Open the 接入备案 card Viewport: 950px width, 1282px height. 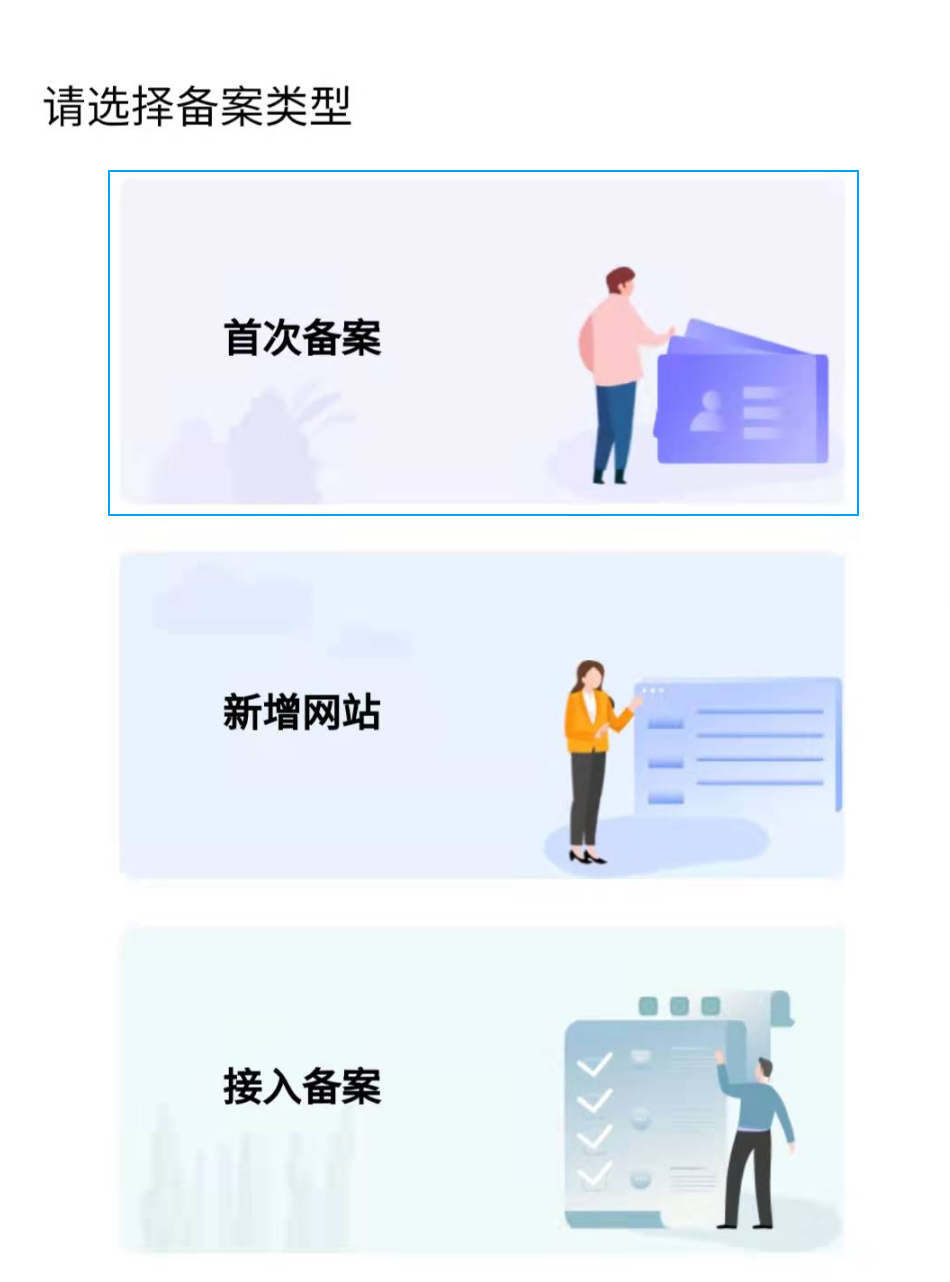(x=483, y=1088)
